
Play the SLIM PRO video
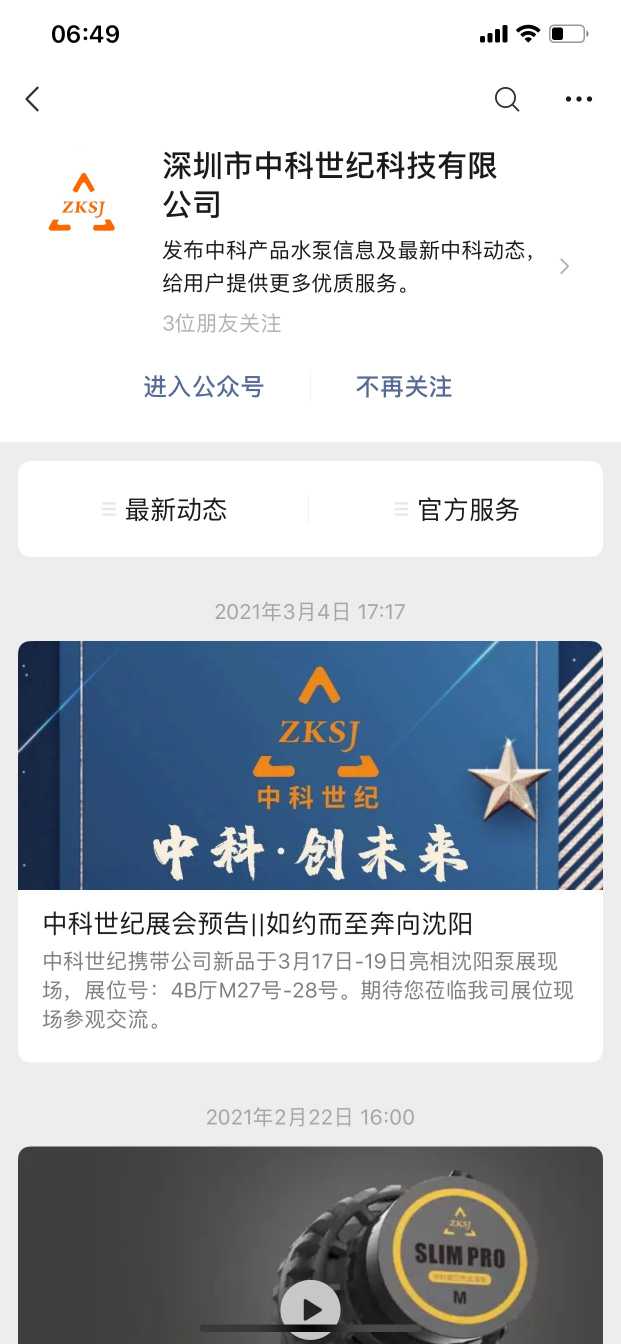coord(311,1308)
